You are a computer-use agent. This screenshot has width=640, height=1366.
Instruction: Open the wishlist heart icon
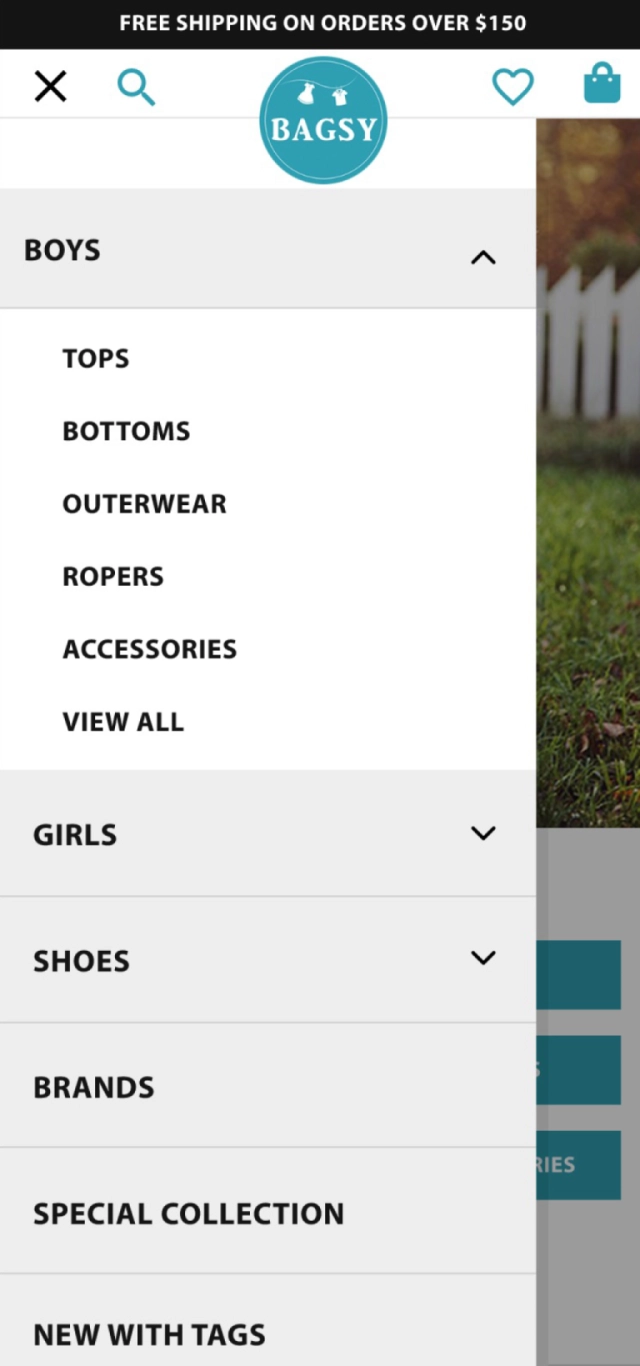pos(513,87)
